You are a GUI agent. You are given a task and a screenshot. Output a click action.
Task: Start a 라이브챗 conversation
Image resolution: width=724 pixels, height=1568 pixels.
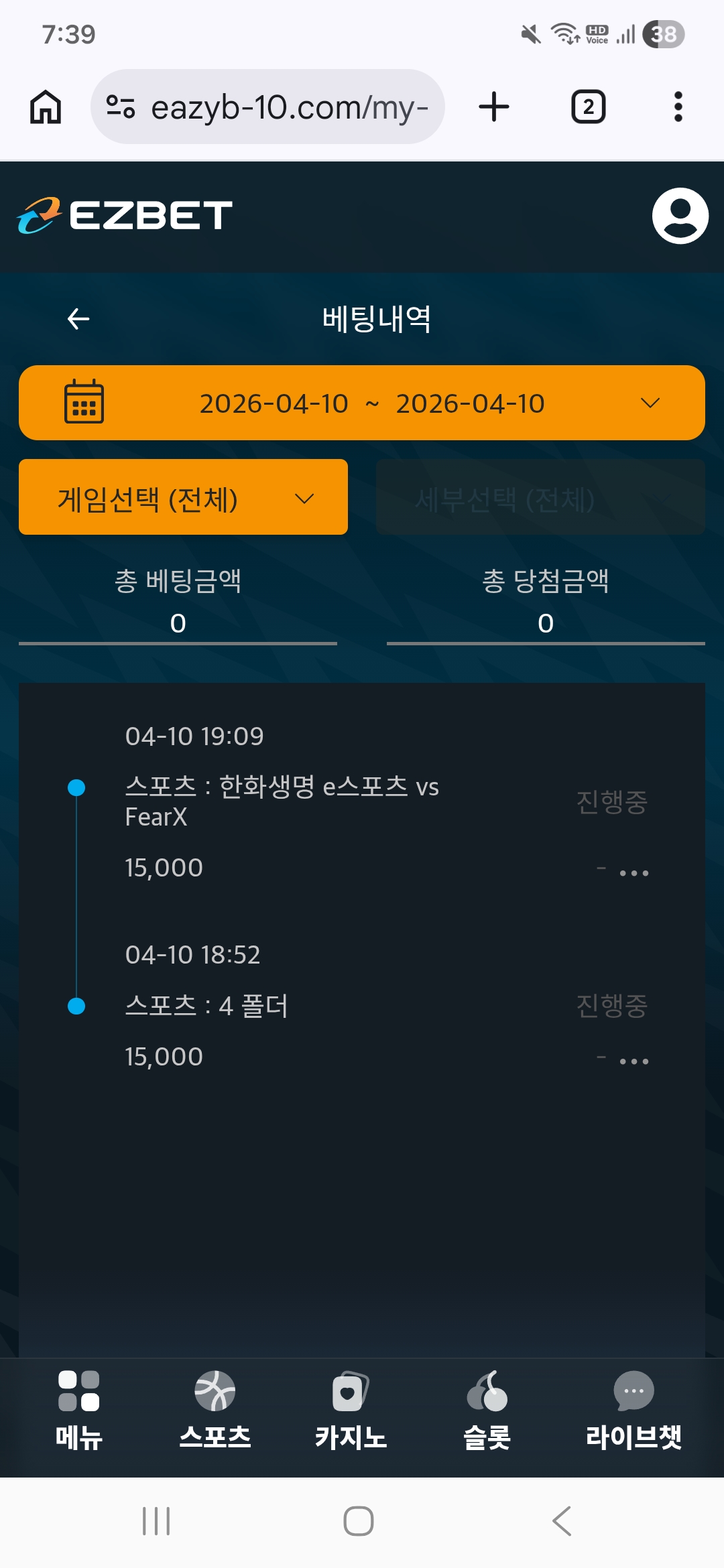pyautogui.click(x=631, y=1394)
